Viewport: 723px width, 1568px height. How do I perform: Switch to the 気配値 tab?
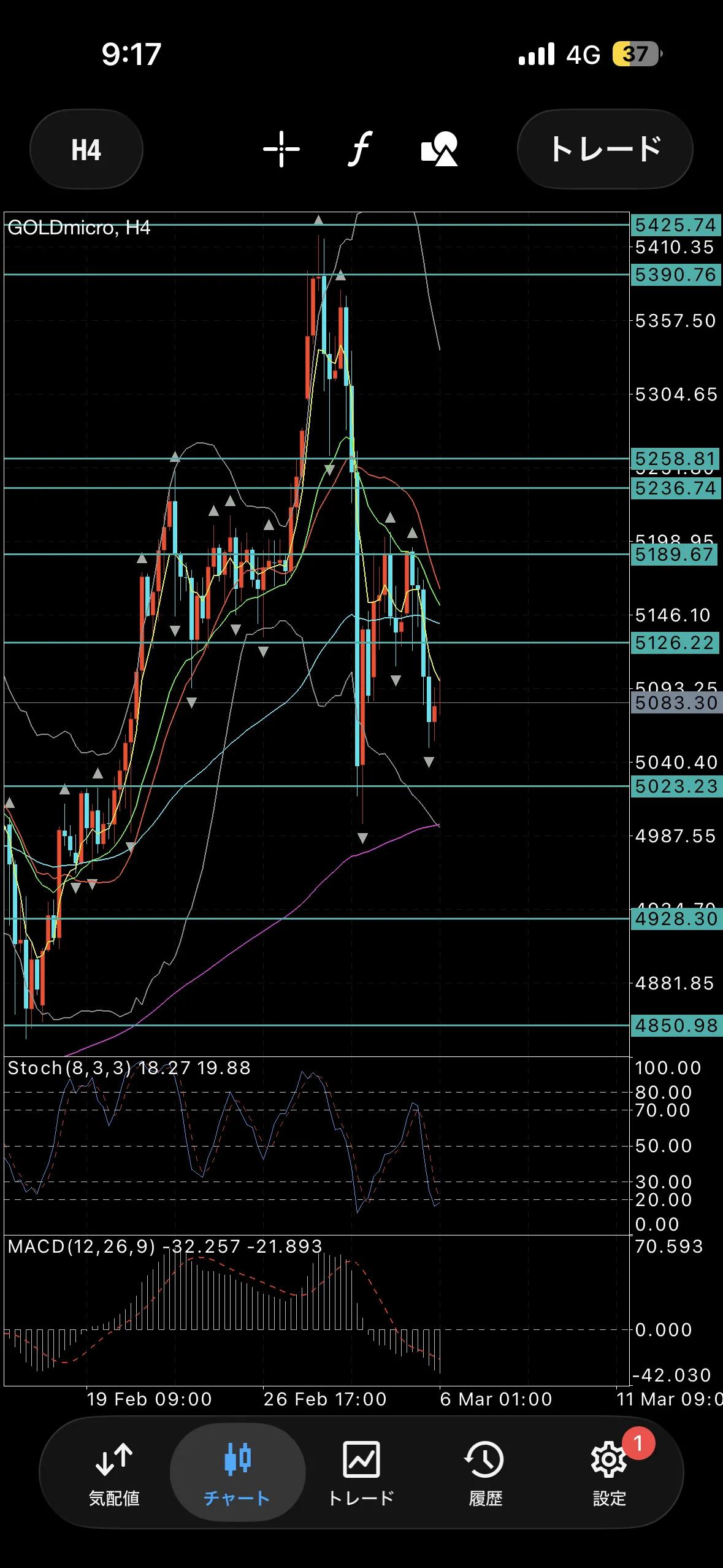coord(114,1474)
